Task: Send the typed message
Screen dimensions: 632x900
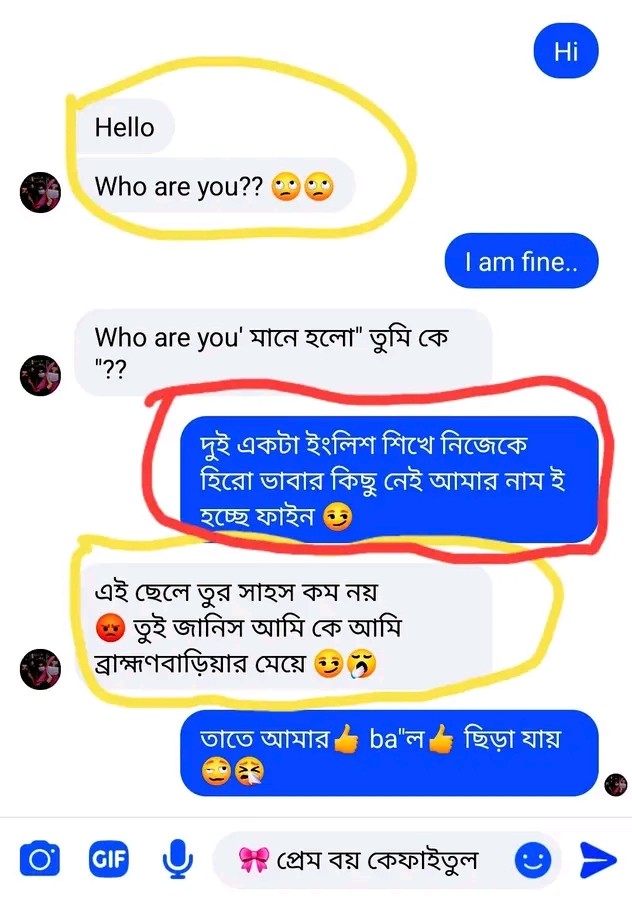Action: pyautogui.click(x=598, y=859)
